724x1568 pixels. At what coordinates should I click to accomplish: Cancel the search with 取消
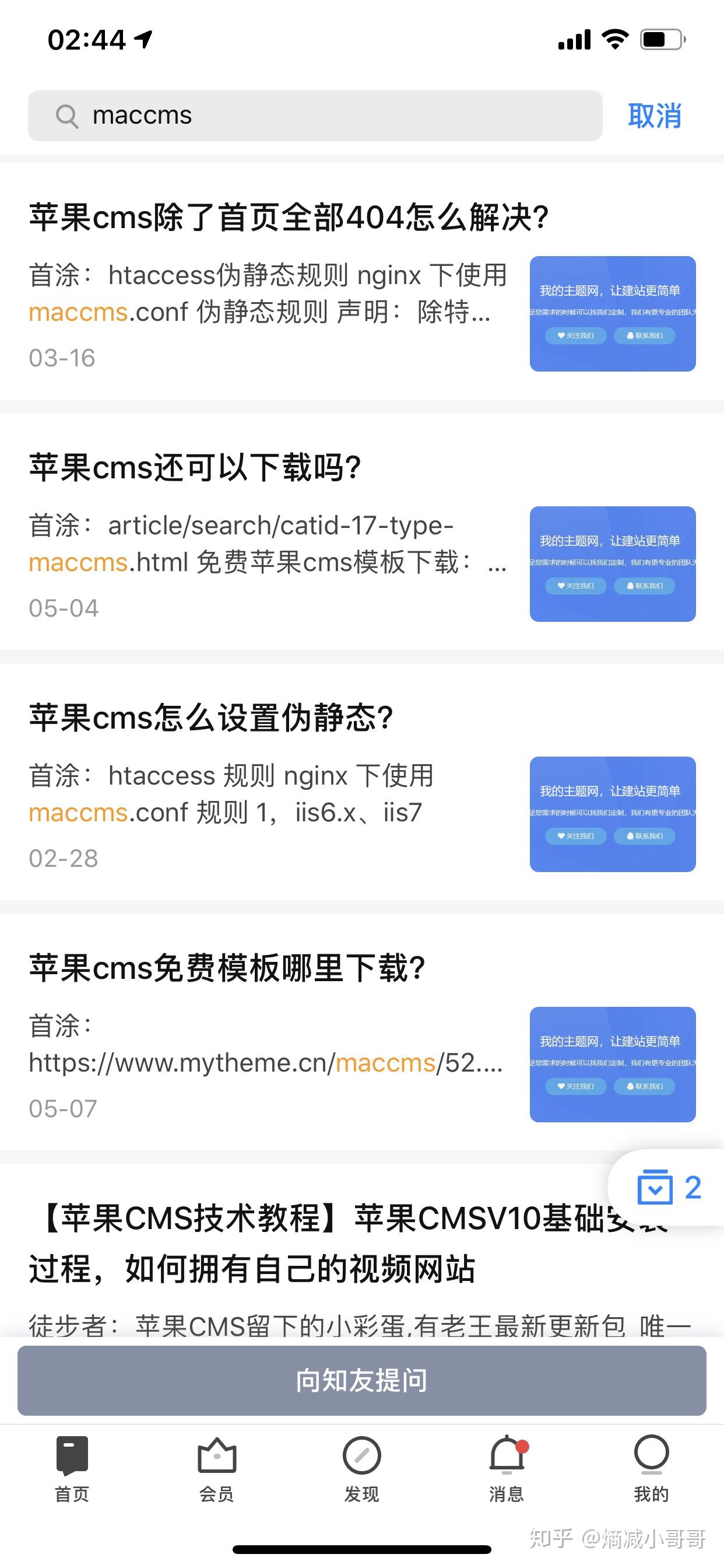coord(654,116)
